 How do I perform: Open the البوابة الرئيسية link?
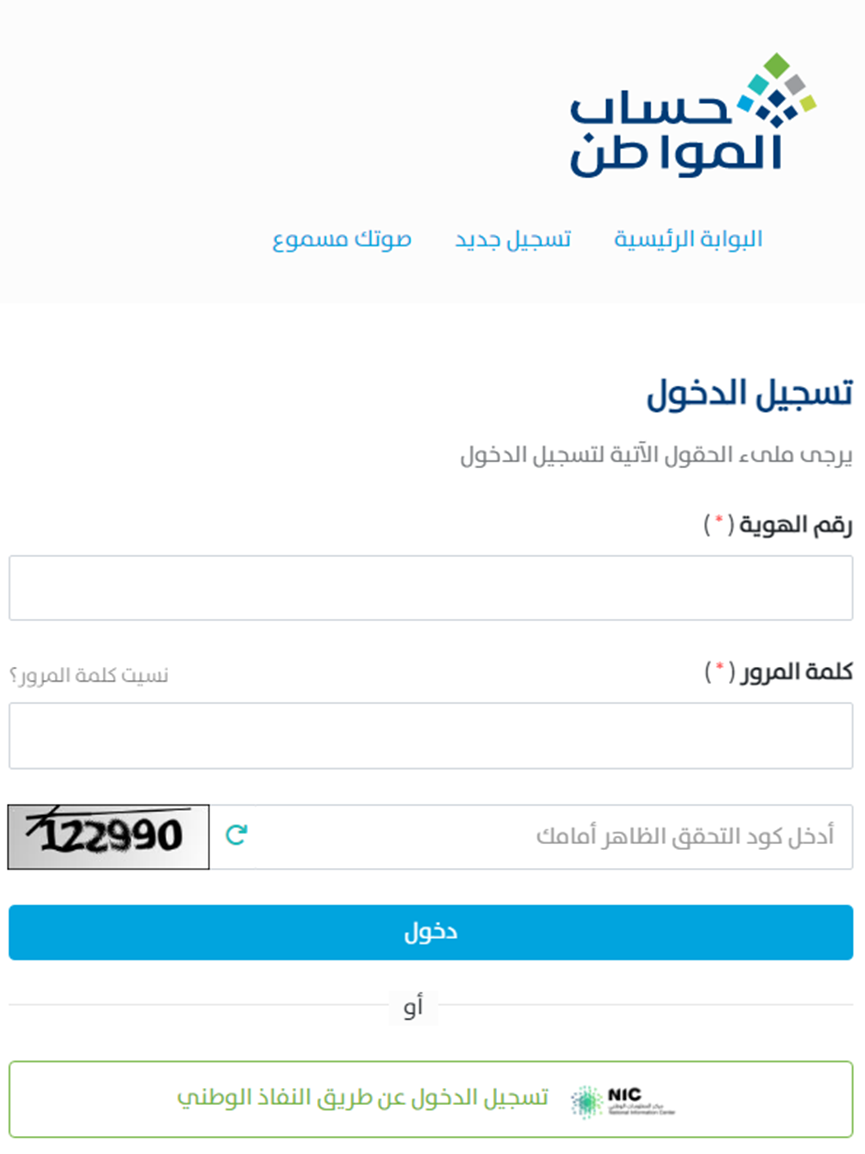688,239
